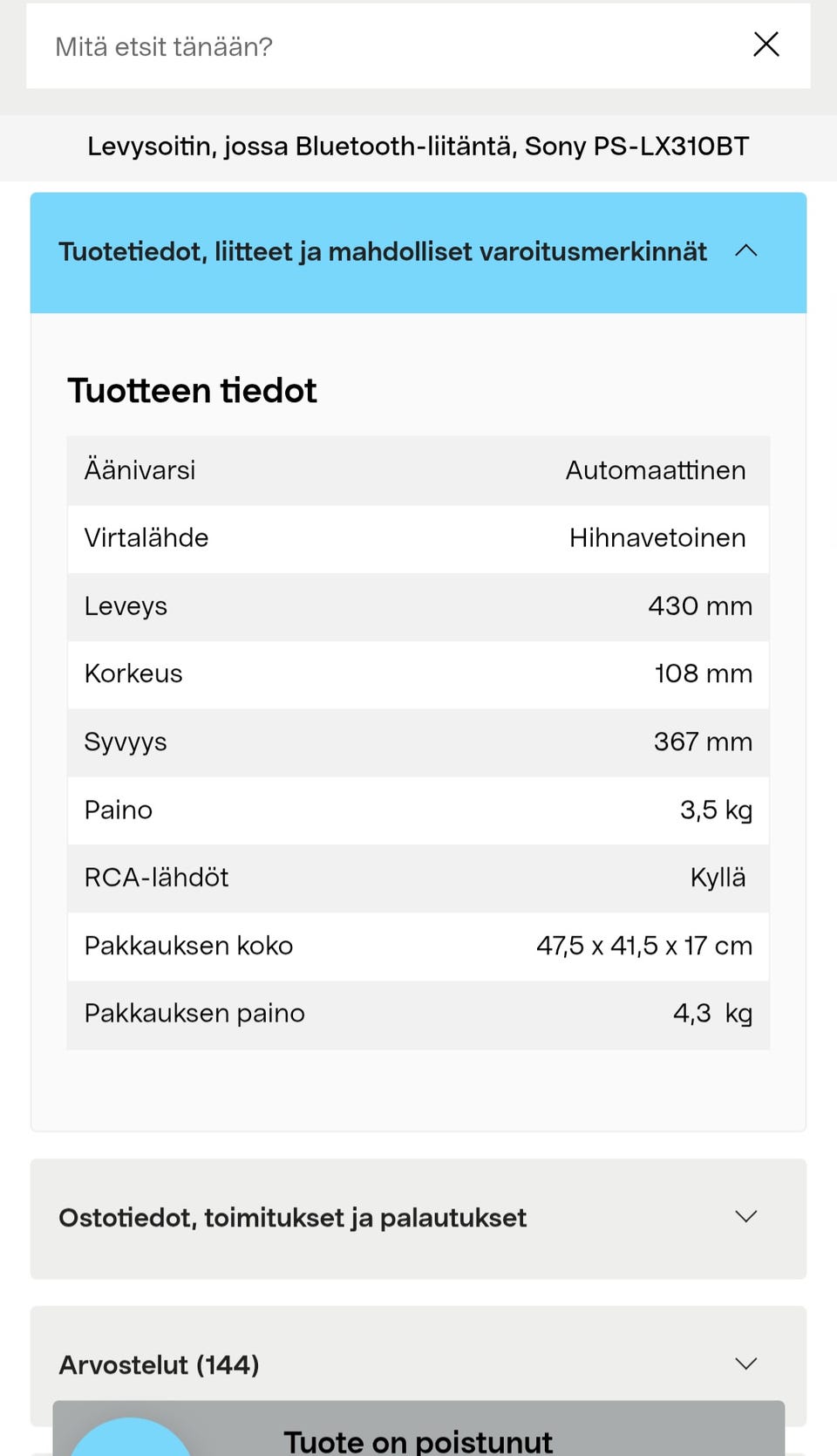
Task: Collapse the Tuotetiedot, liitteet ja varoitusmerkinnät section
Action: click(418, 253)
